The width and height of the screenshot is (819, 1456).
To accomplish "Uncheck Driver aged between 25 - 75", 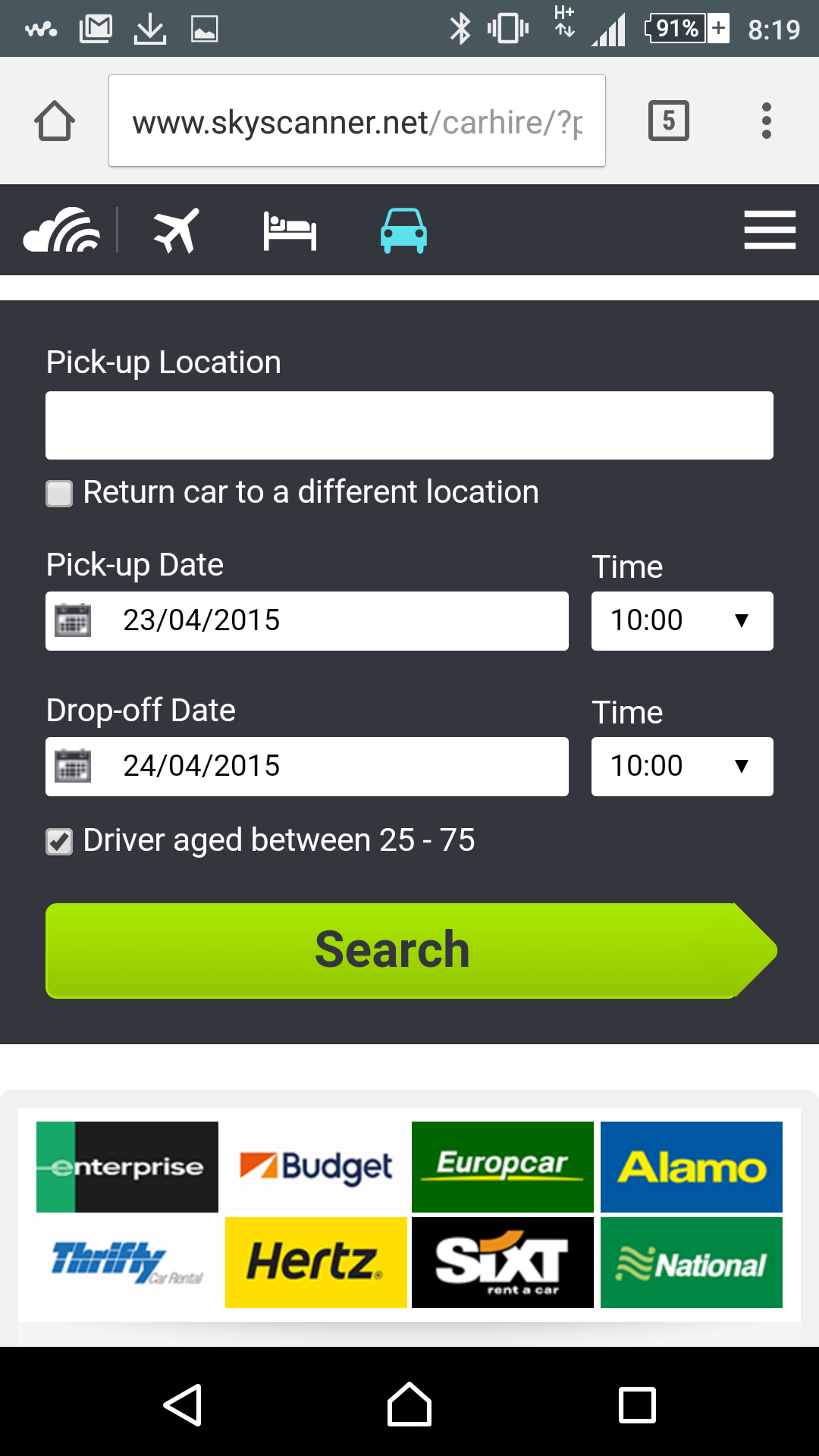I will coord(59,842).
